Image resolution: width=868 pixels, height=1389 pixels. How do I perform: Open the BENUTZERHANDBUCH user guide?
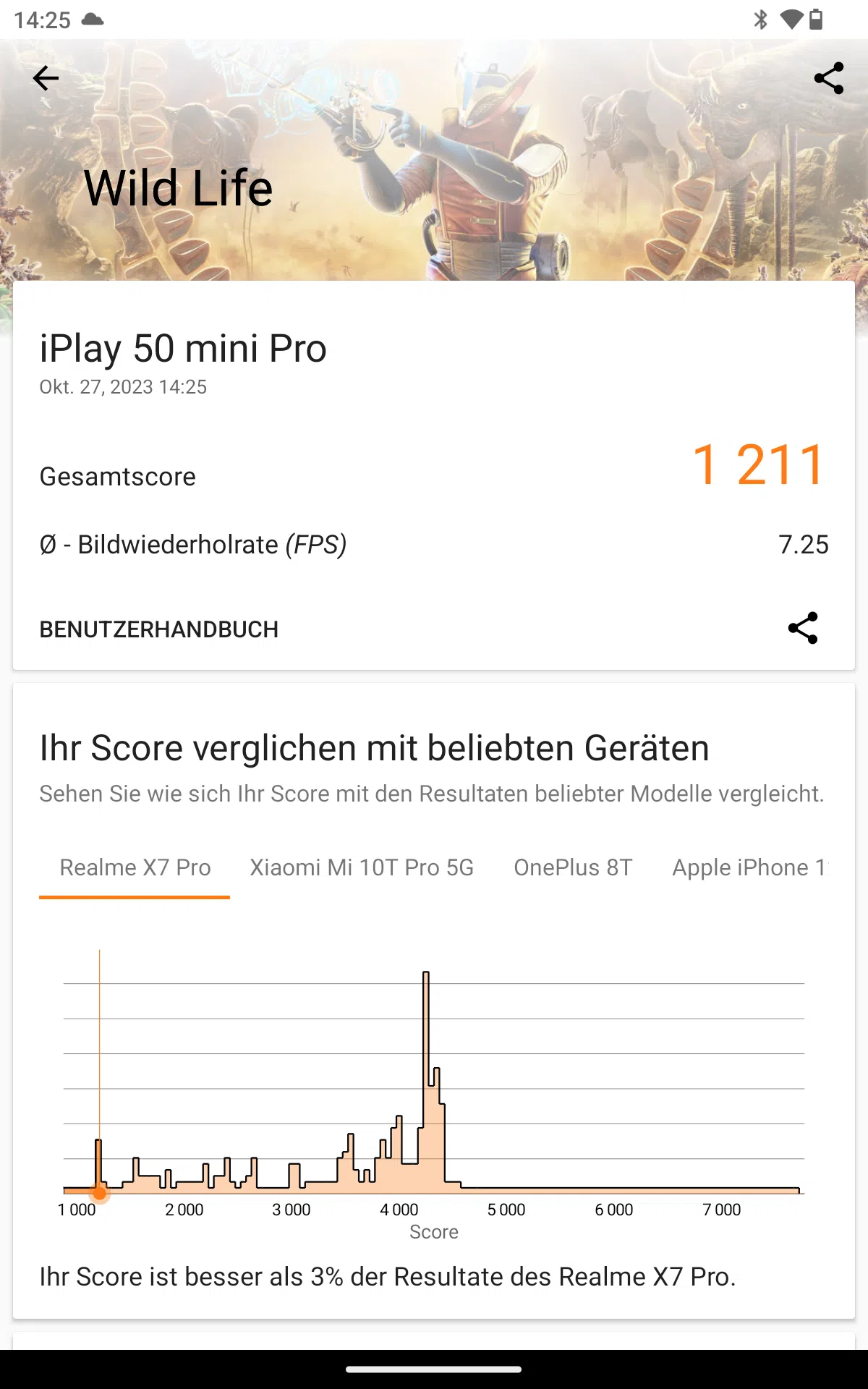pos(159,629)
